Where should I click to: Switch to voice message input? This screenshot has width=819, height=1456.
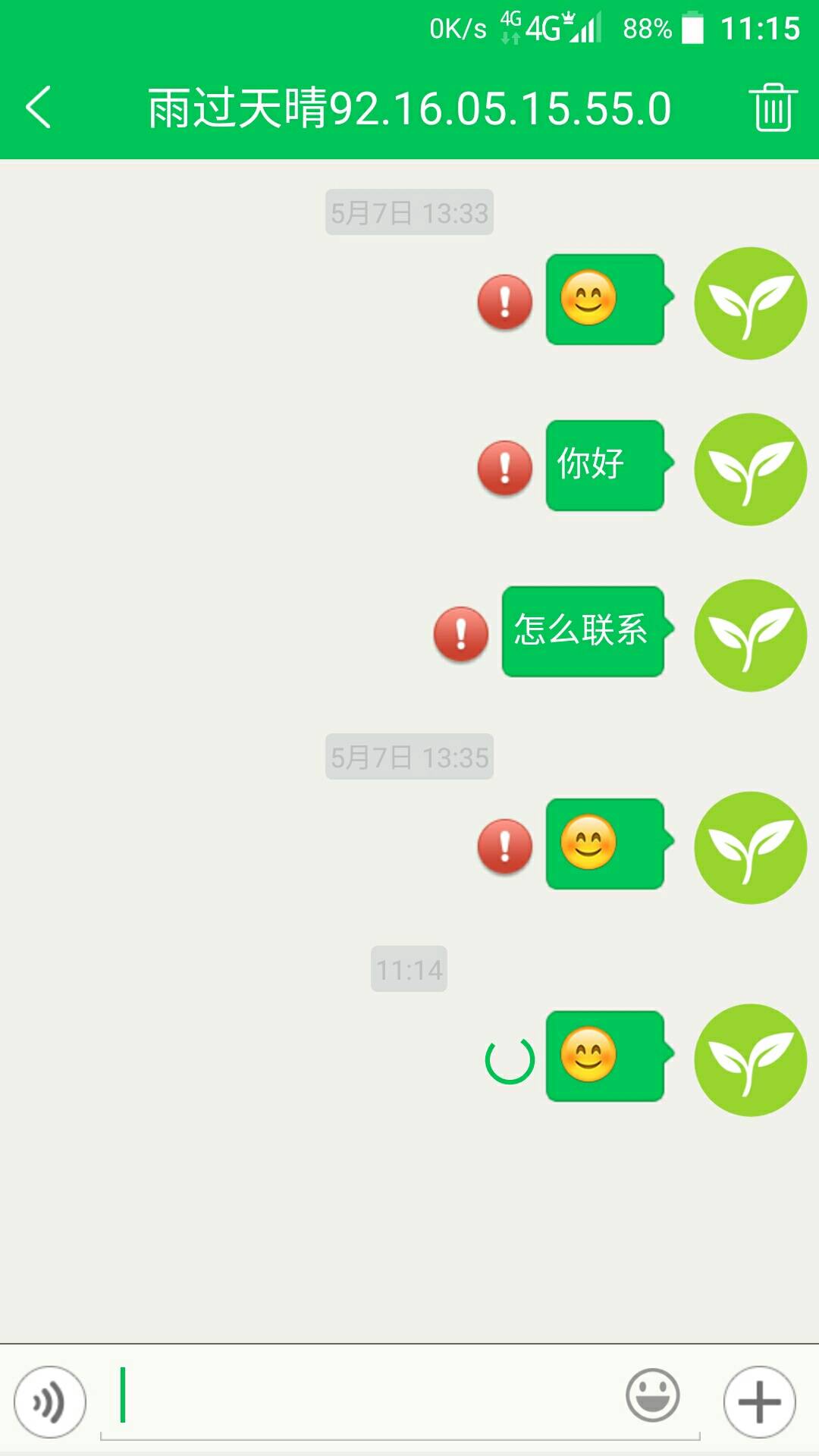pyautogui.click(x=50, y=1402)
